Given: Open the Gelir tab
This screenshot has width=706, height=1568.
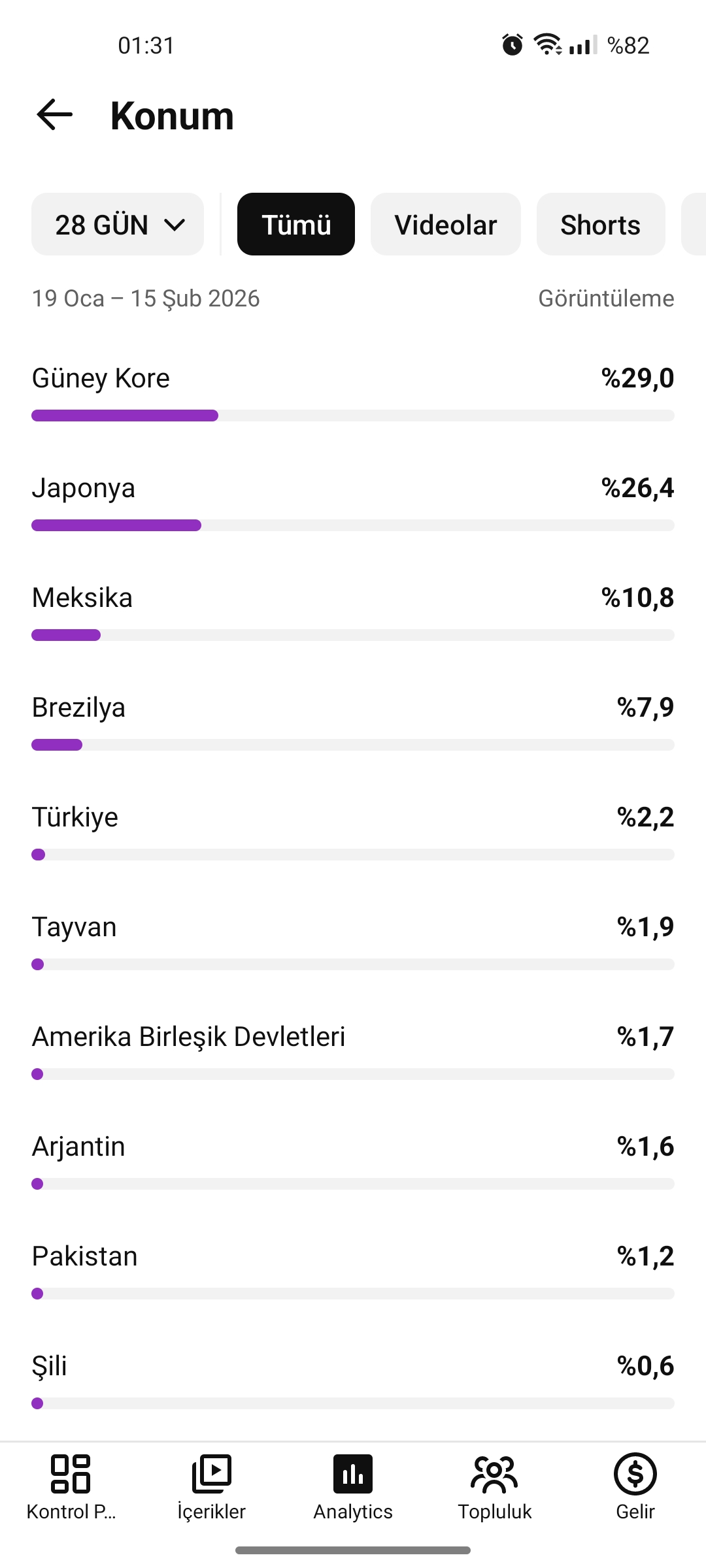Looking at the screenshot, I should [635, 1488].
